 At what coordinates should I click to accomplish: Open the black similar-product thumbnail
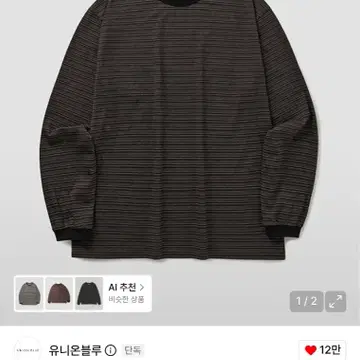89,293
